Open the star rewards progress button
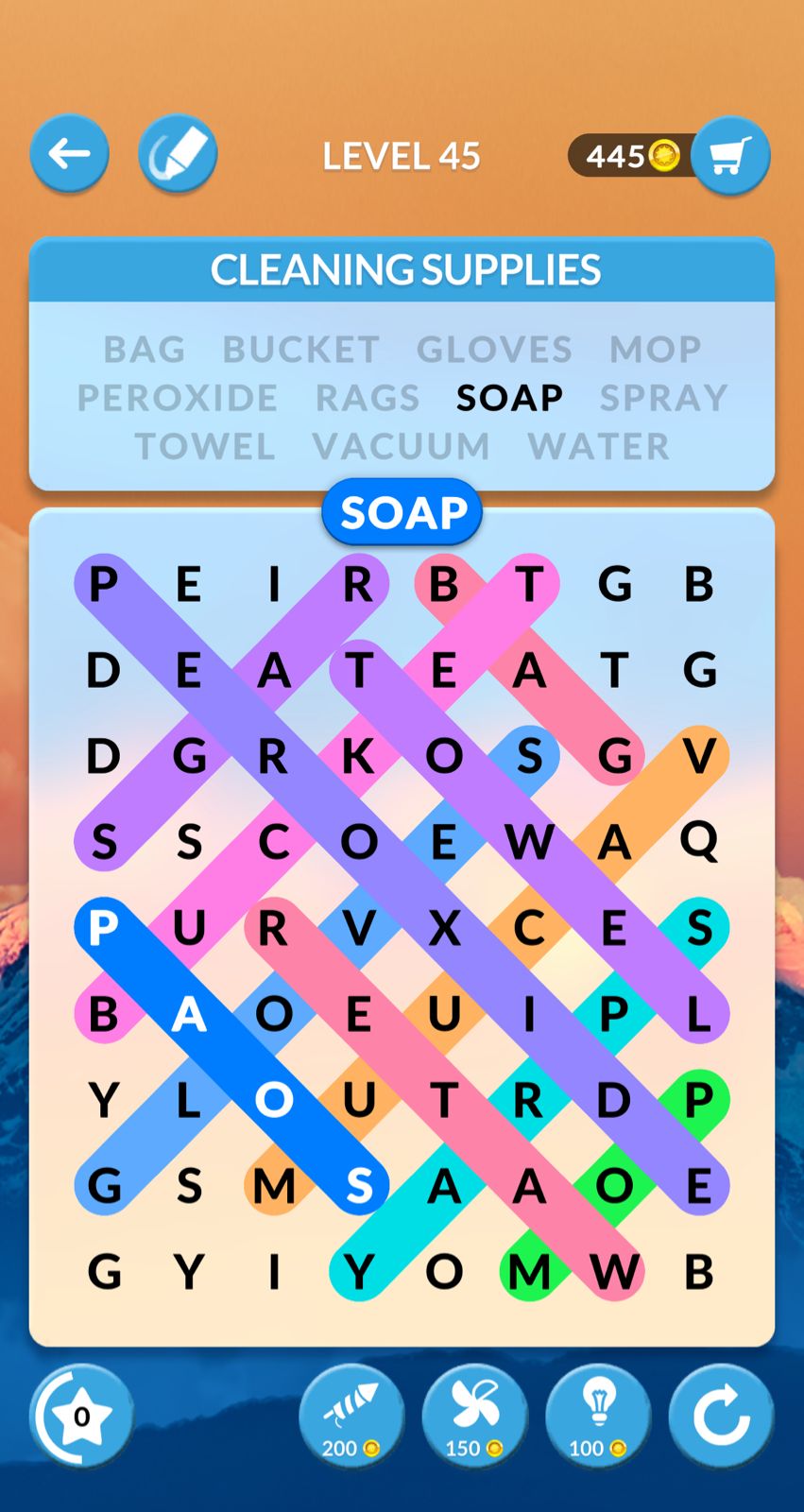 tap(81, 1416)
